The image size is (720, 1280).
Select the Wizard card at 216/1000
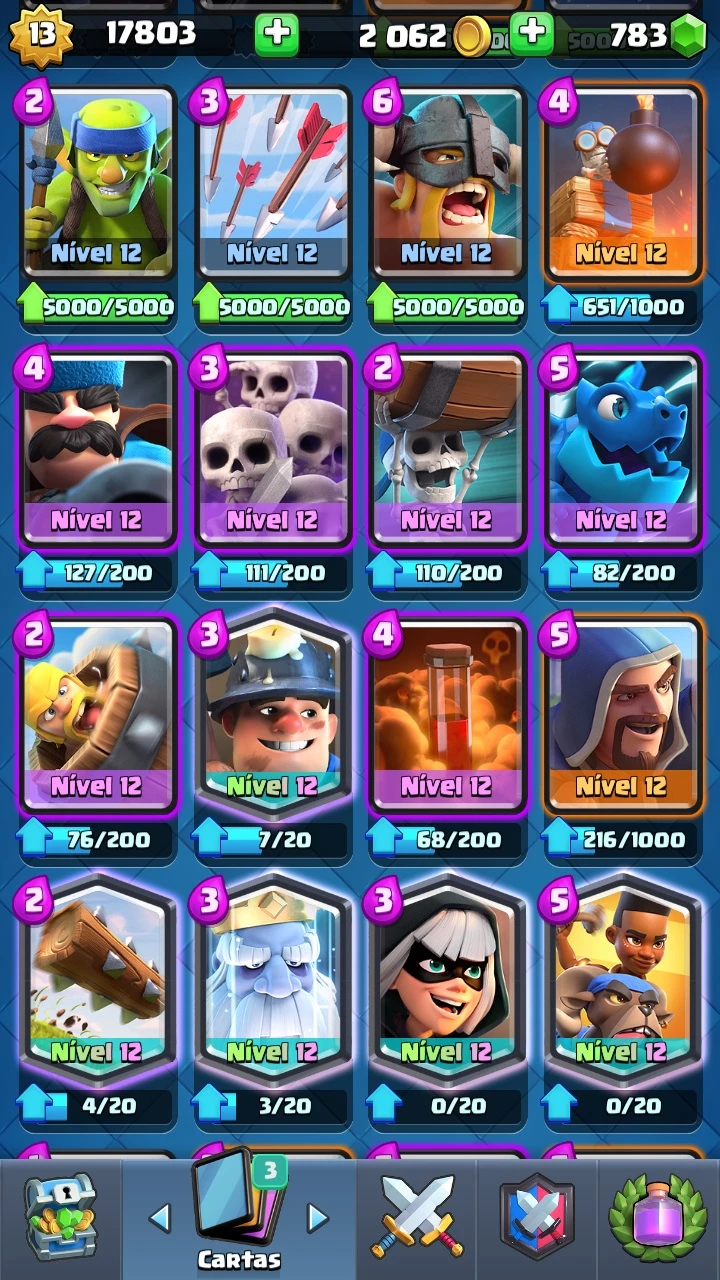pos(621,715)
